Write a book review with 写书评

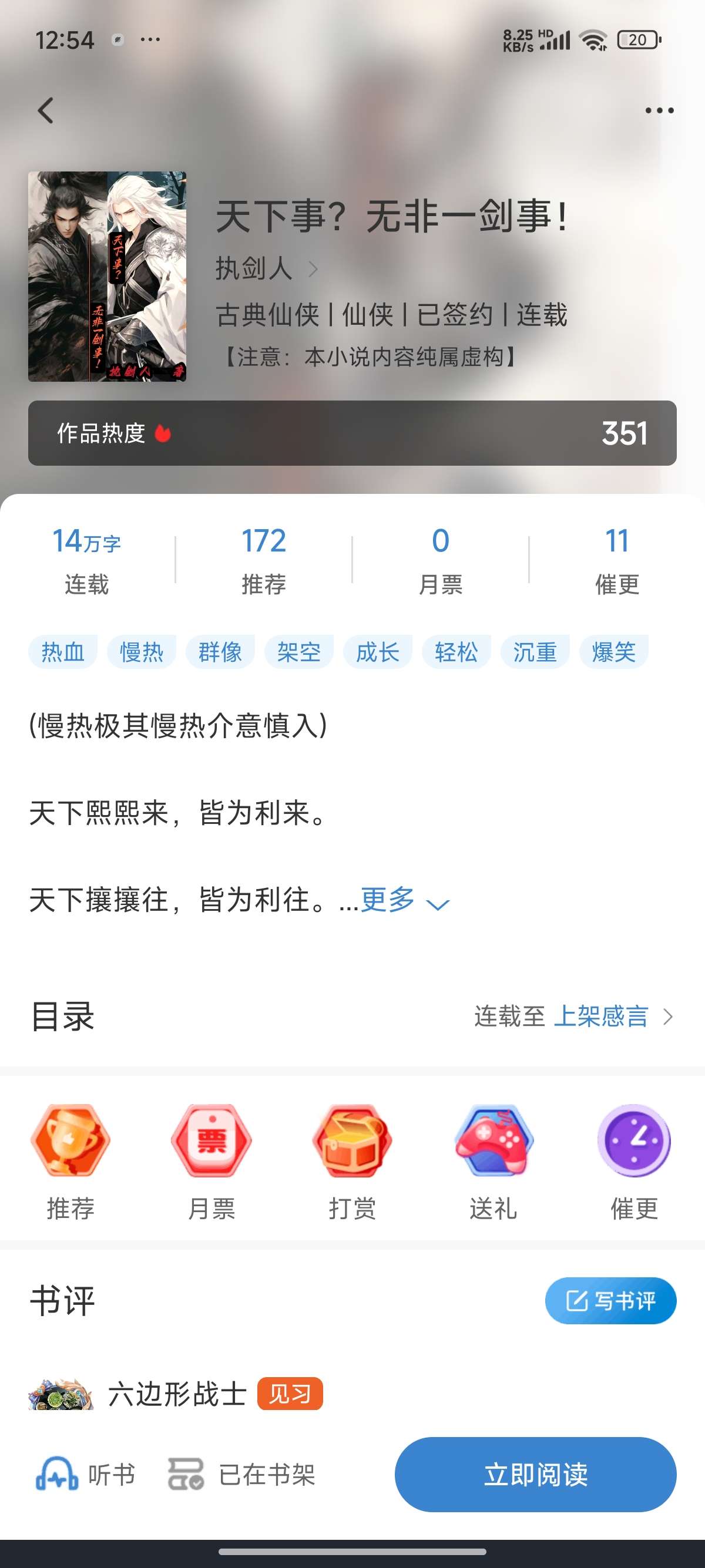click(x=610, y=1301)
